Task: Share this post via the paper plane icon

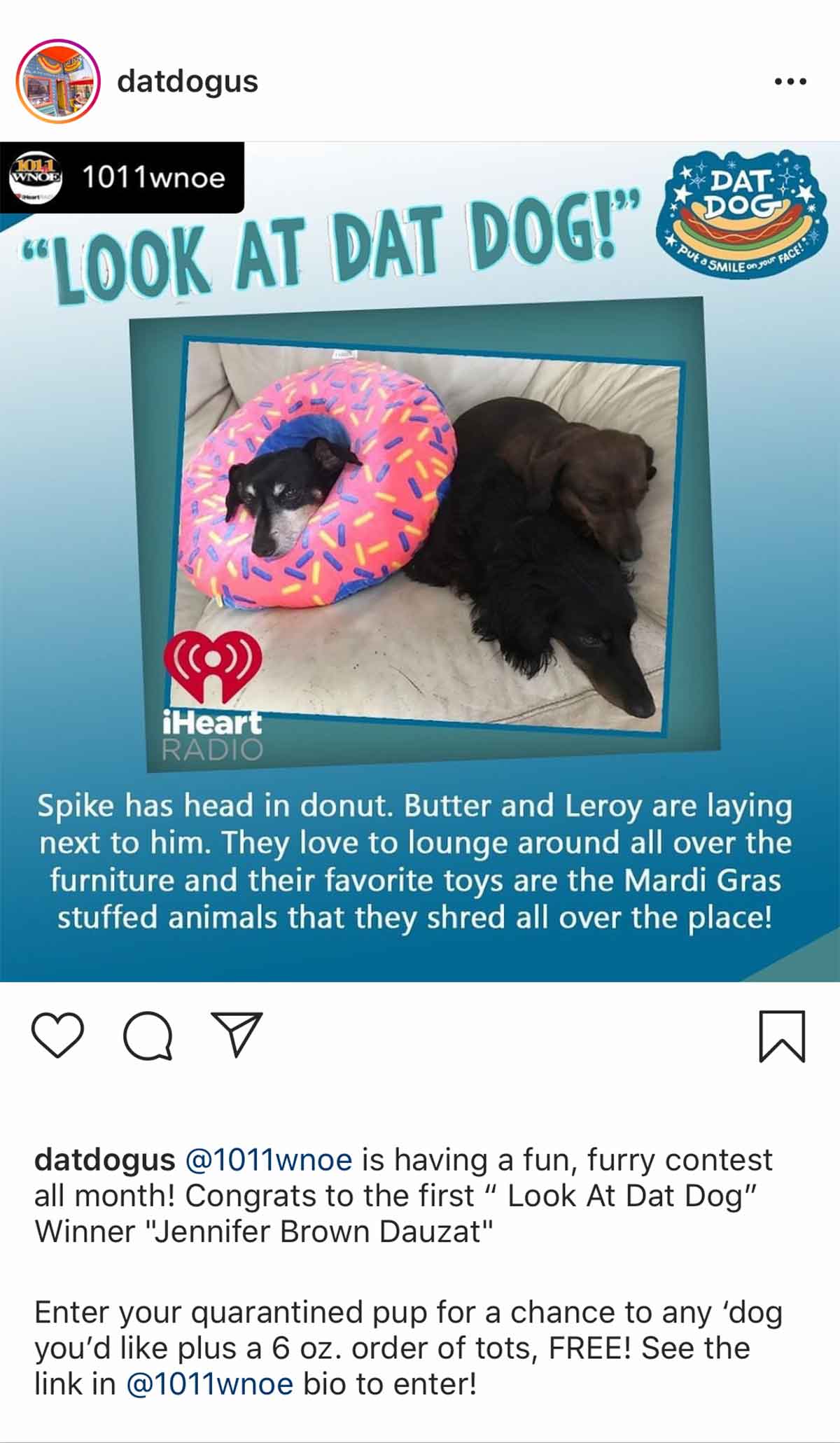Action: (237, 1035)
